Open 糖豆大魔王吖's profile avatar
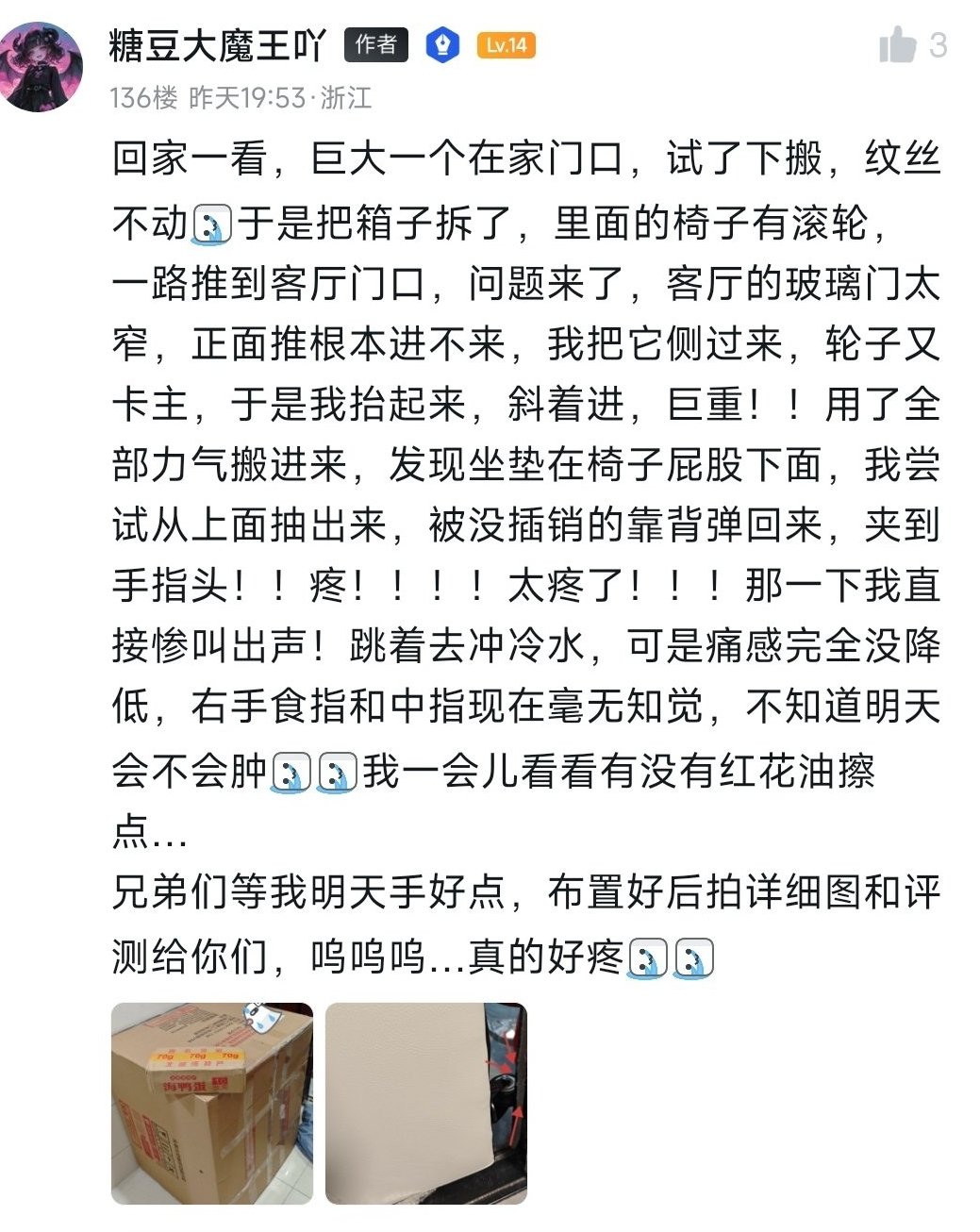 (42, 69)
